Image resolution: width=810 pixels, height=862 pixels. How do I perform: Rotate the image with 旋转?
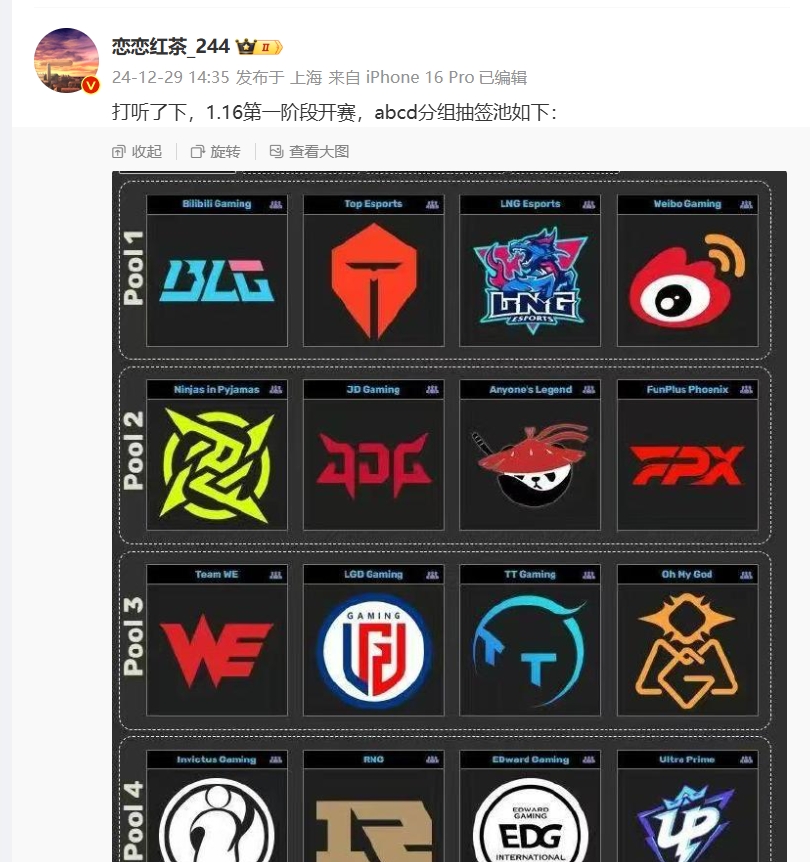[215, 151]
